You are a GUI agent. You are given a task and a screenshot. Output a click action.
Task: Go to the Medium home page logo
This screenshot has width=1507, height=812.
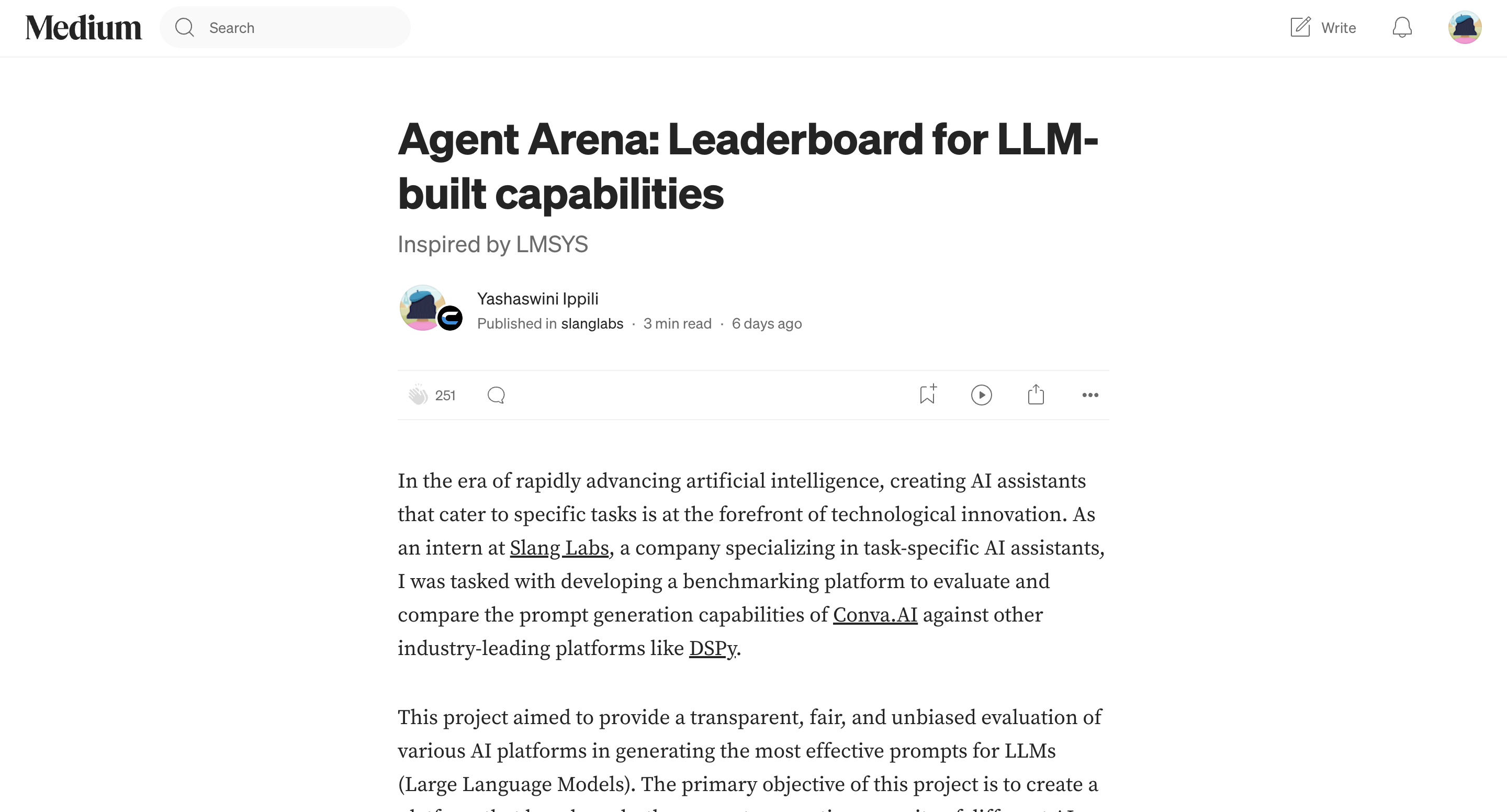(83, 28)
